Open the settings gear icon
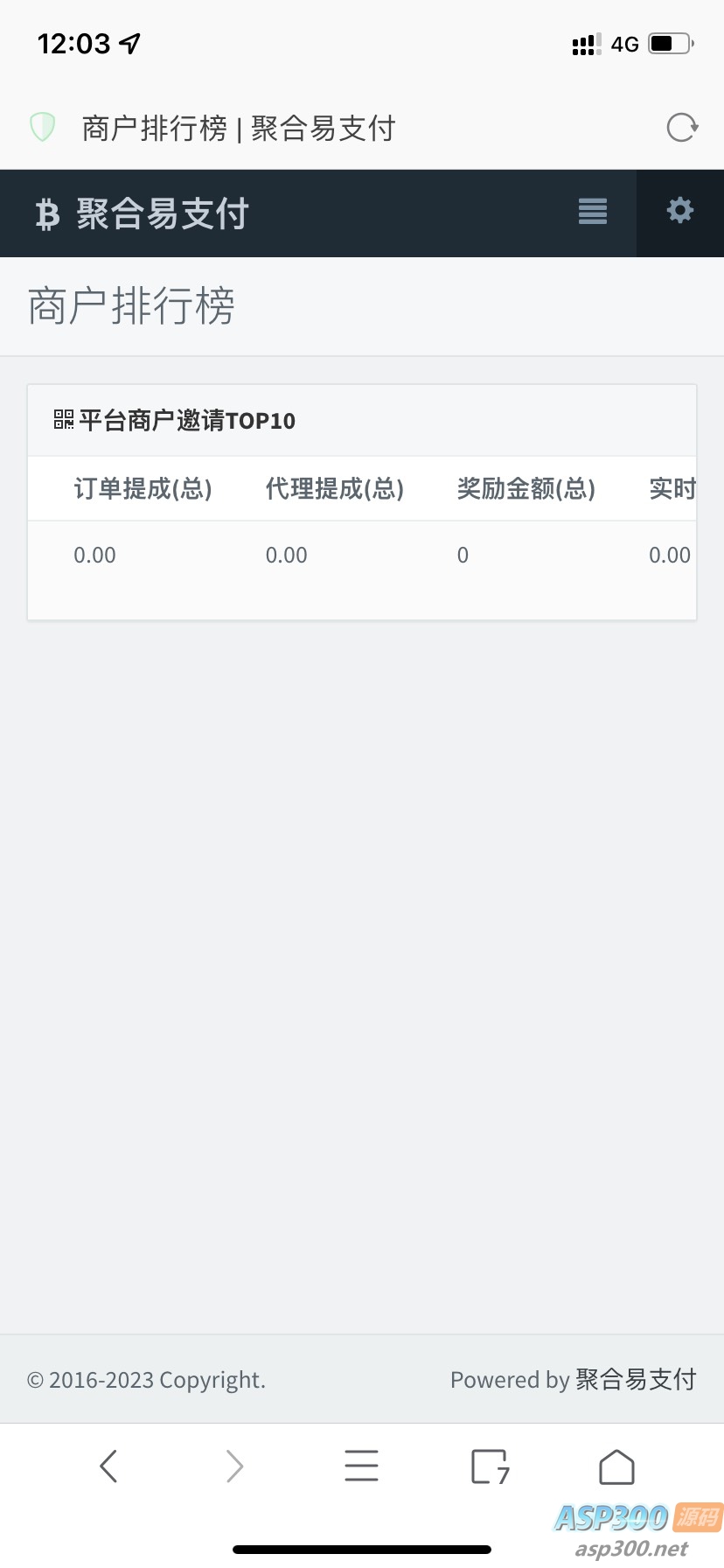Viewport: 724px width, 1568px height. (x=680, y=211)
